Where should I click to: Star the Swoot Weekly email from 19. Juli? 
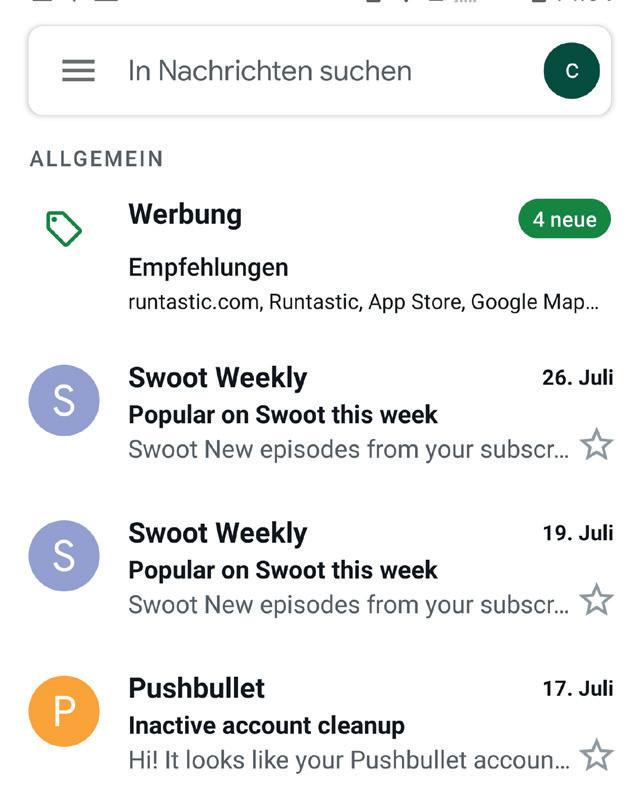[x=596, y=600]
